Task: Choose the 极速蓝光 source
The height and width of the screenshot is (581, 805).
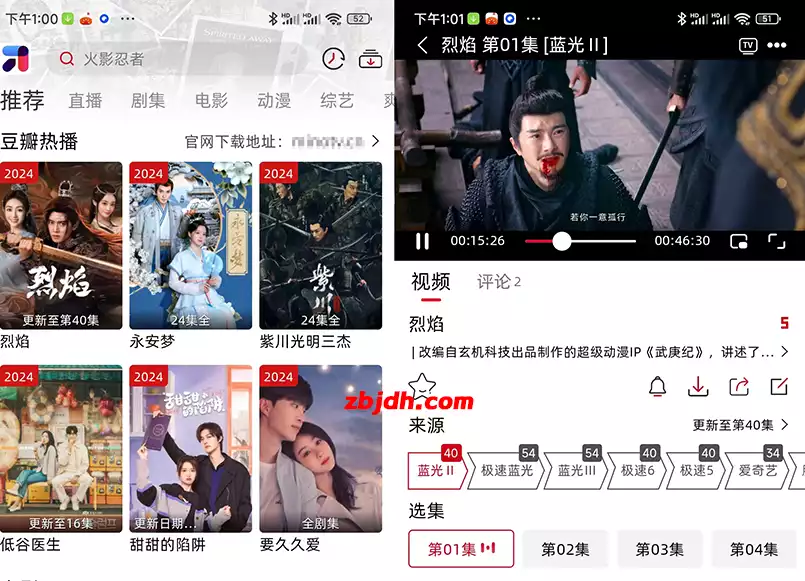Action: click(507, 471)
